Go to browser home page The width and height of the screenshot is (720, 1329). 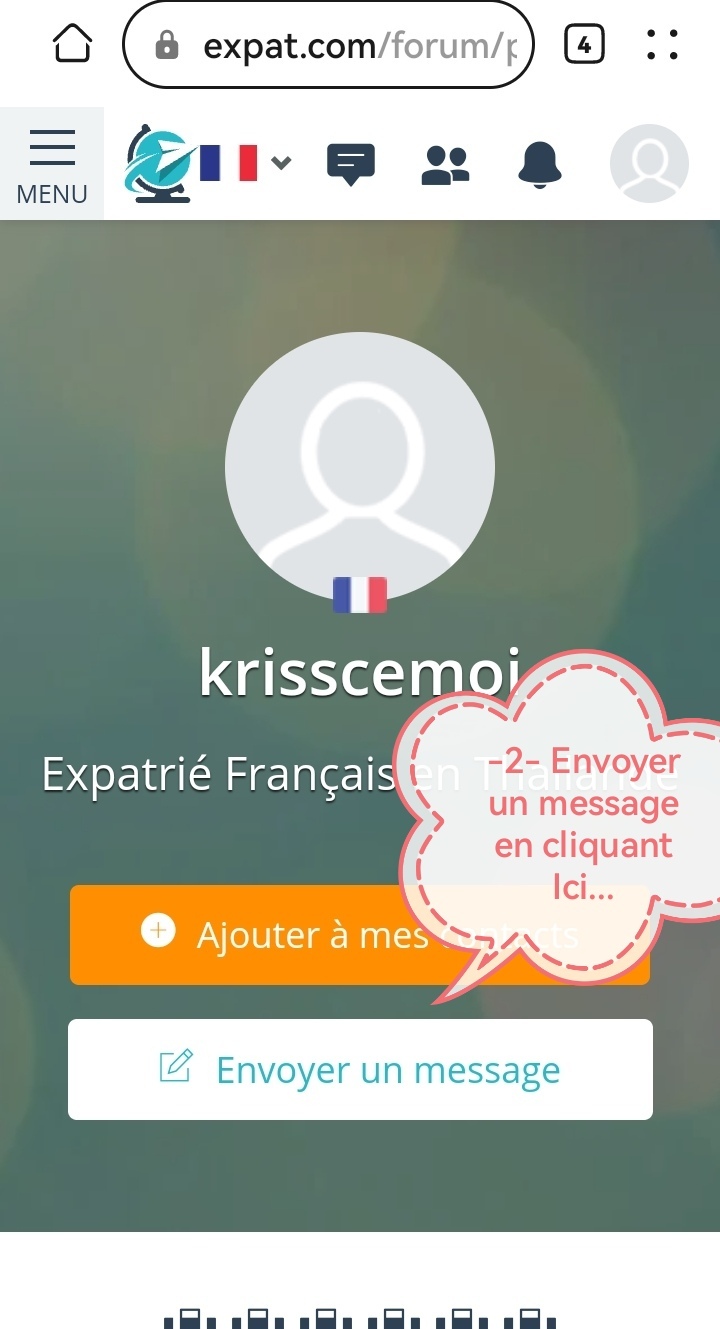point(72,44)
